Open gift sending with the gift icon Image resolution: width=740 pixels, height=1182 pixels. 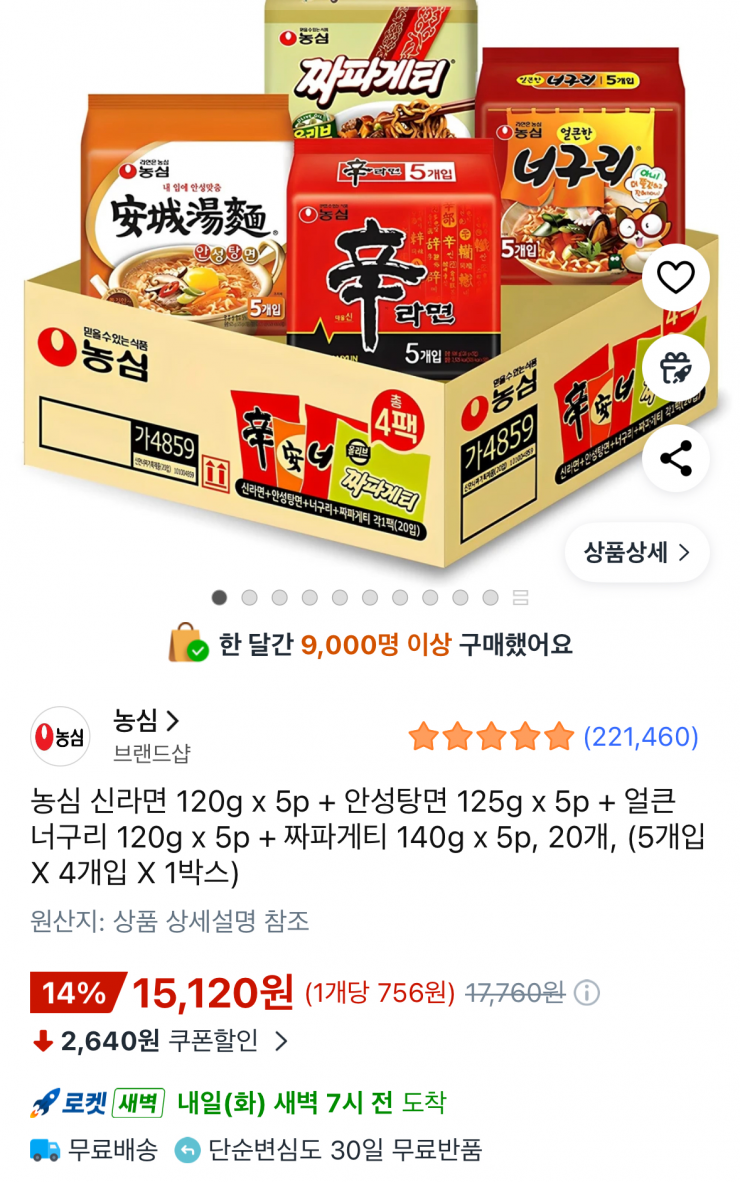coord(676,369)
